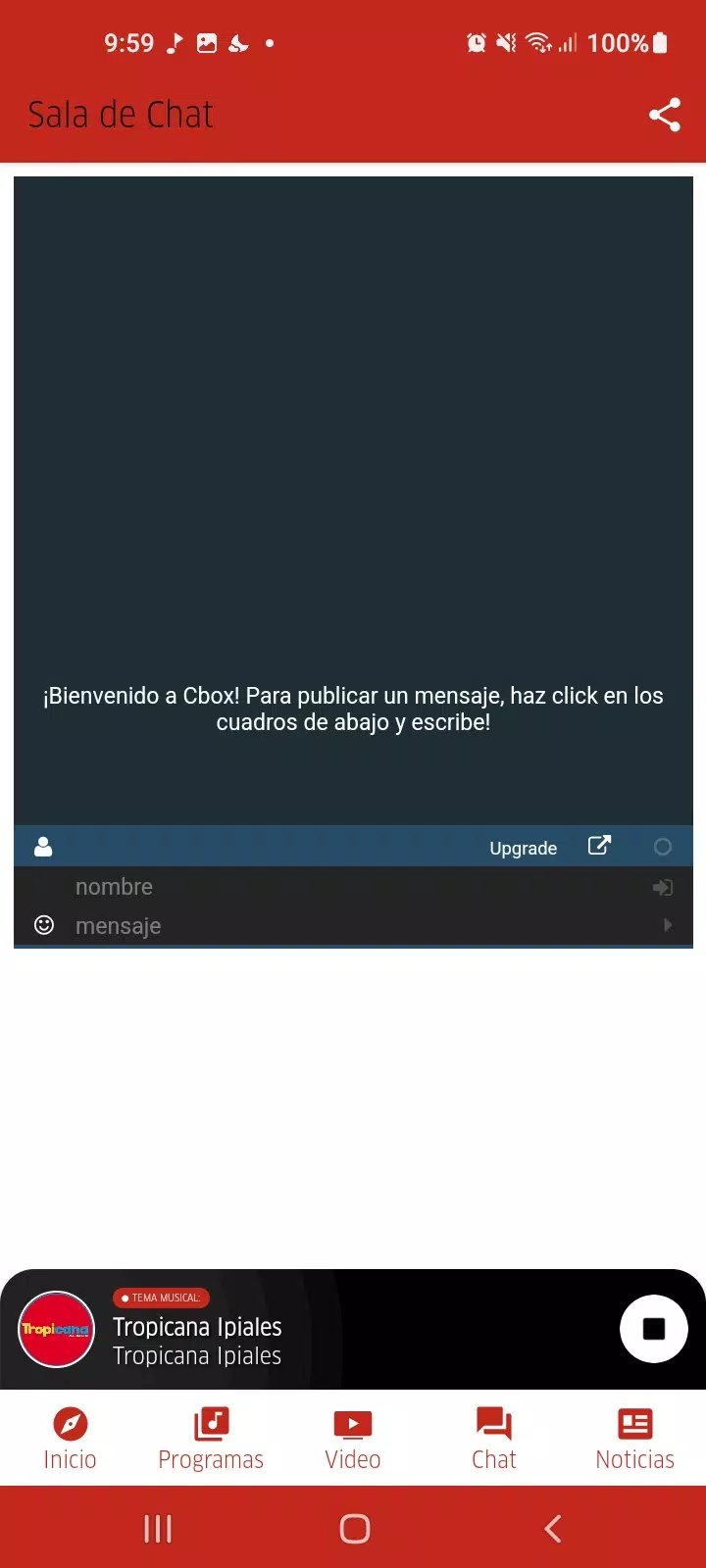Open the emoji smiley picker
The height and width of the screenshot is (1568, 706).
point(44,925)
